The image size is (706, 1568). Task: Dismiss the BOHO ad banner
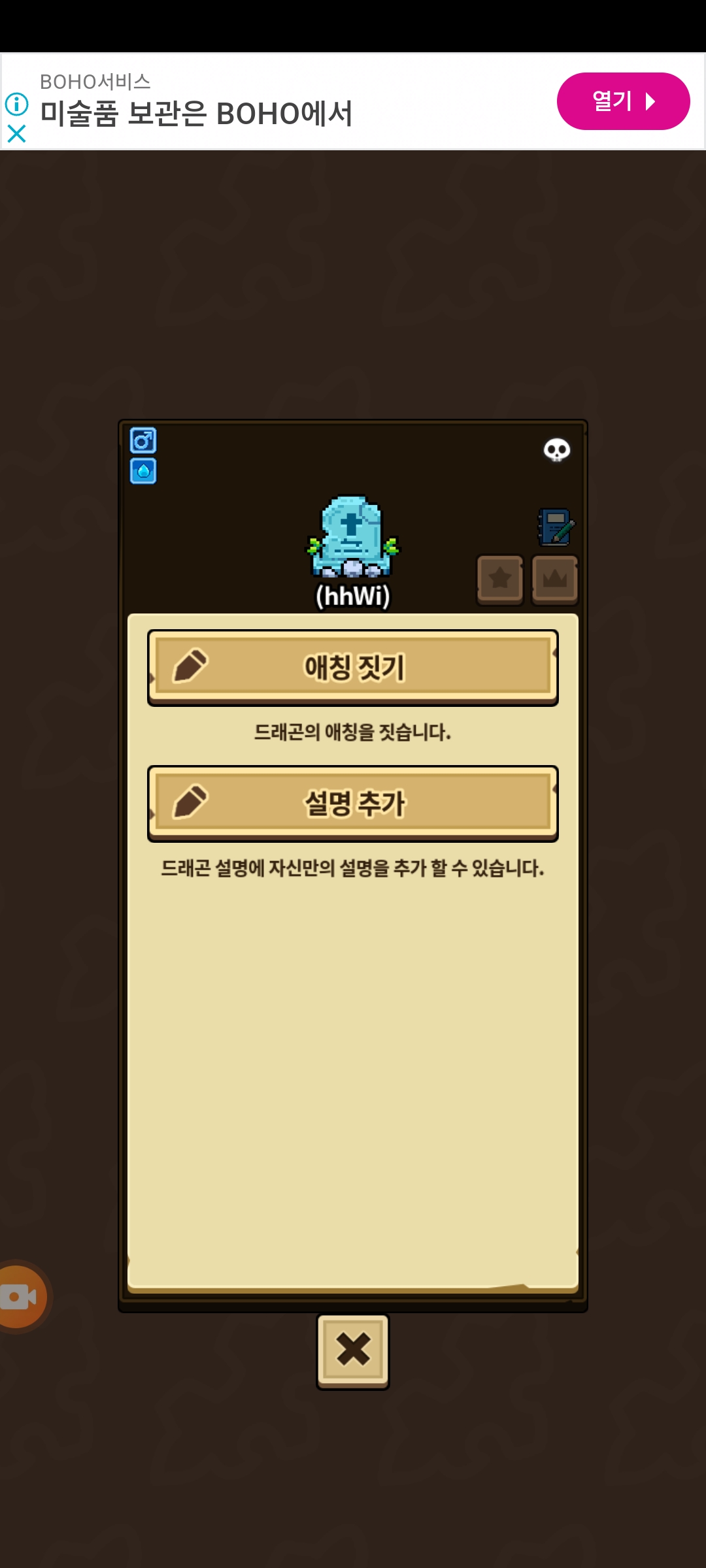click(16, 134)
